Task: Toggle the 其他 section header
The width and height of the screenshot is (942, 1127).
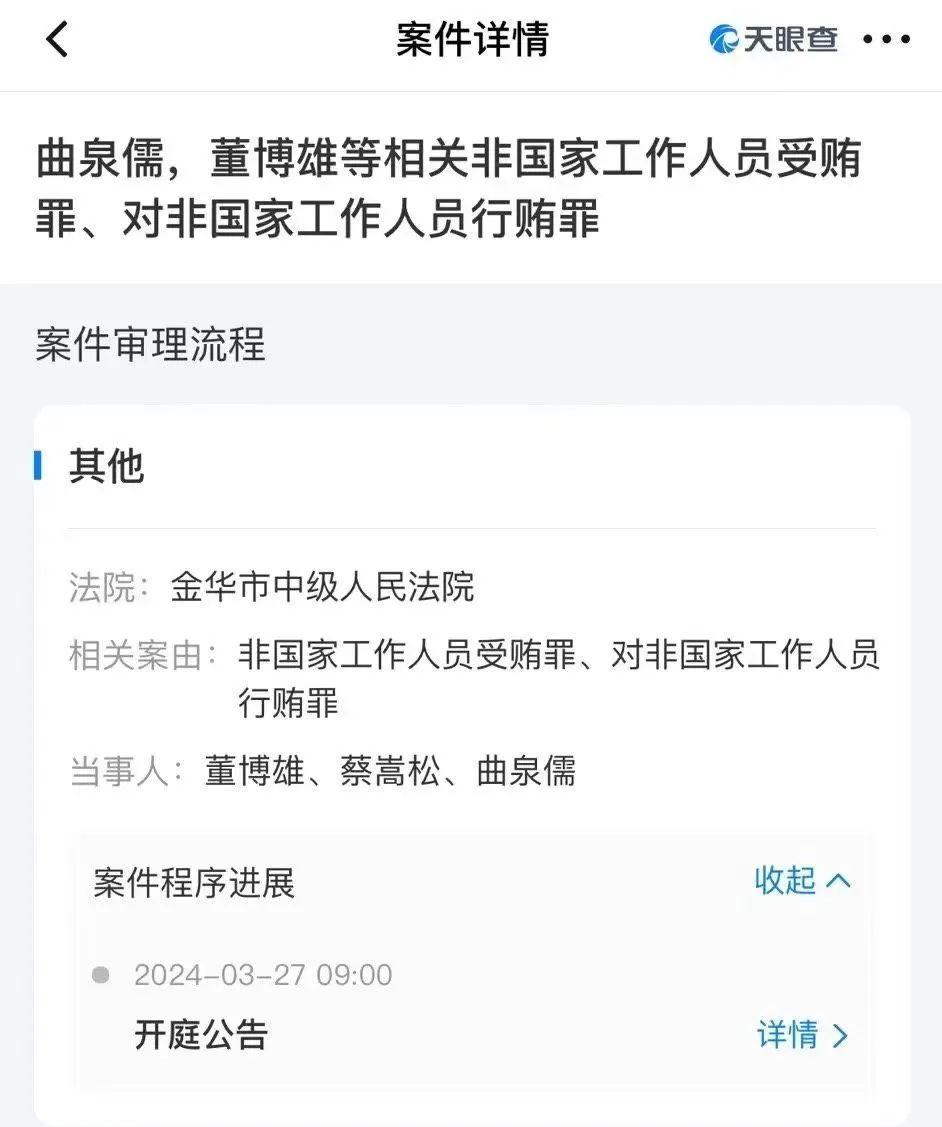Action: click(105, 465)
